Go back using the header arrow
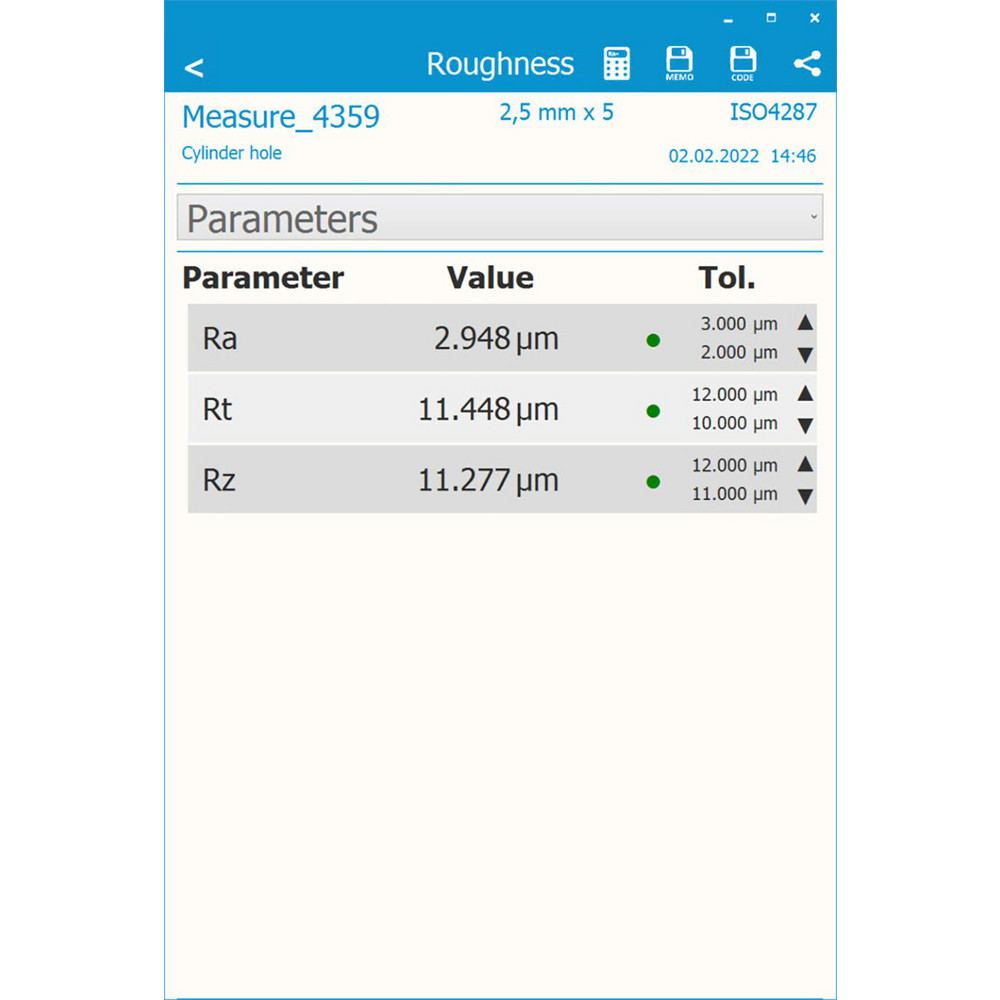The width and height of the screenshot is (1000, 1000). tap(194, 67)
